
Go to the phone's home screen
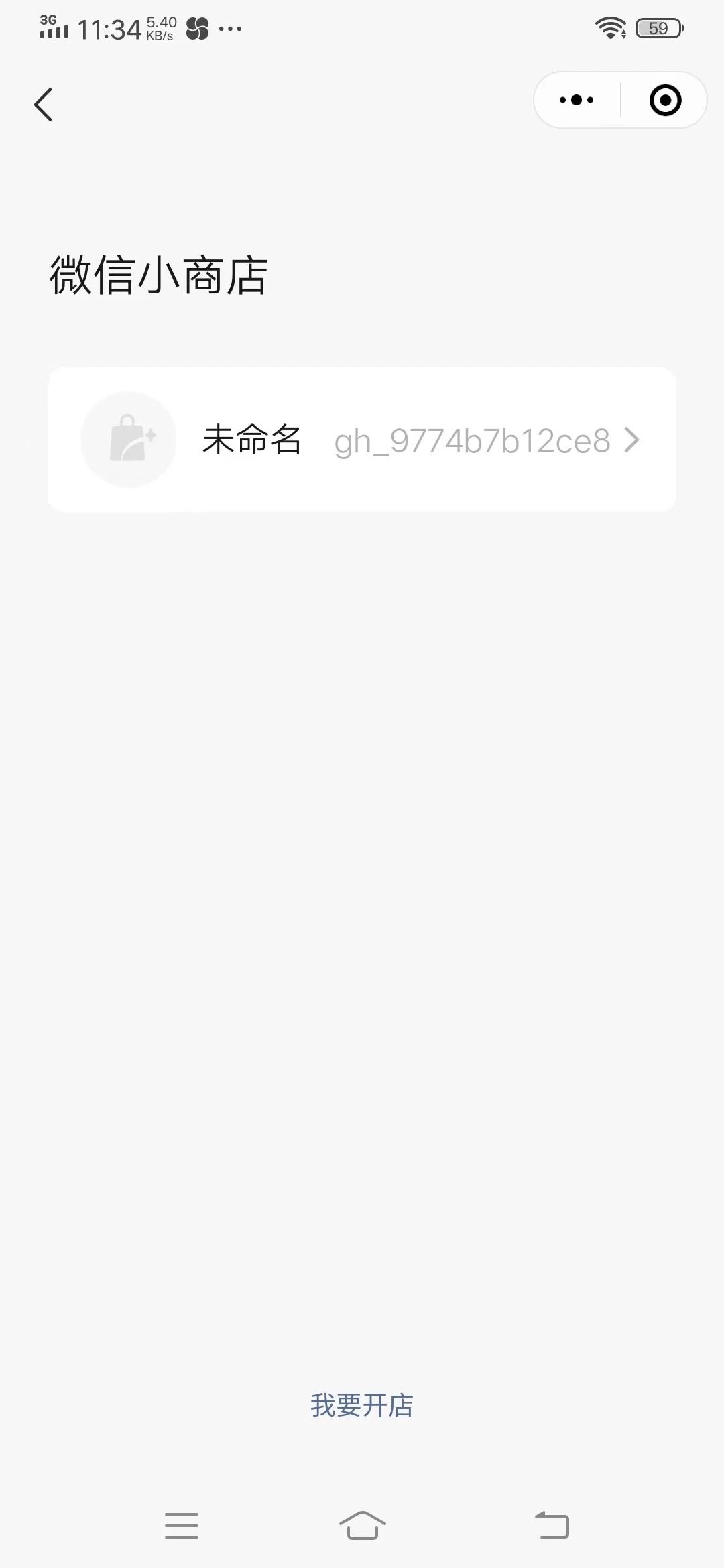click(x=362, y=1525)
